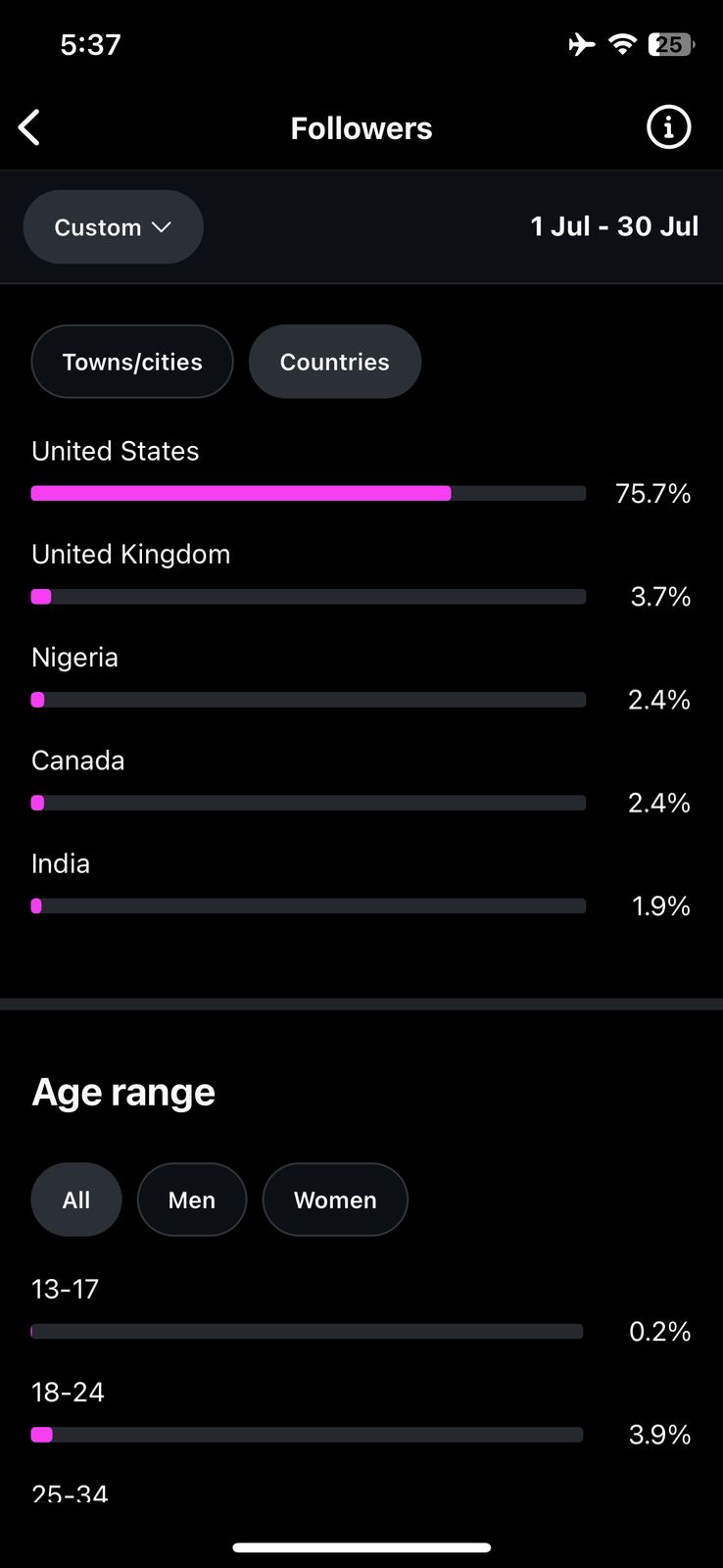Show All under Age range
The image size is (723, 1568).
76,1200
